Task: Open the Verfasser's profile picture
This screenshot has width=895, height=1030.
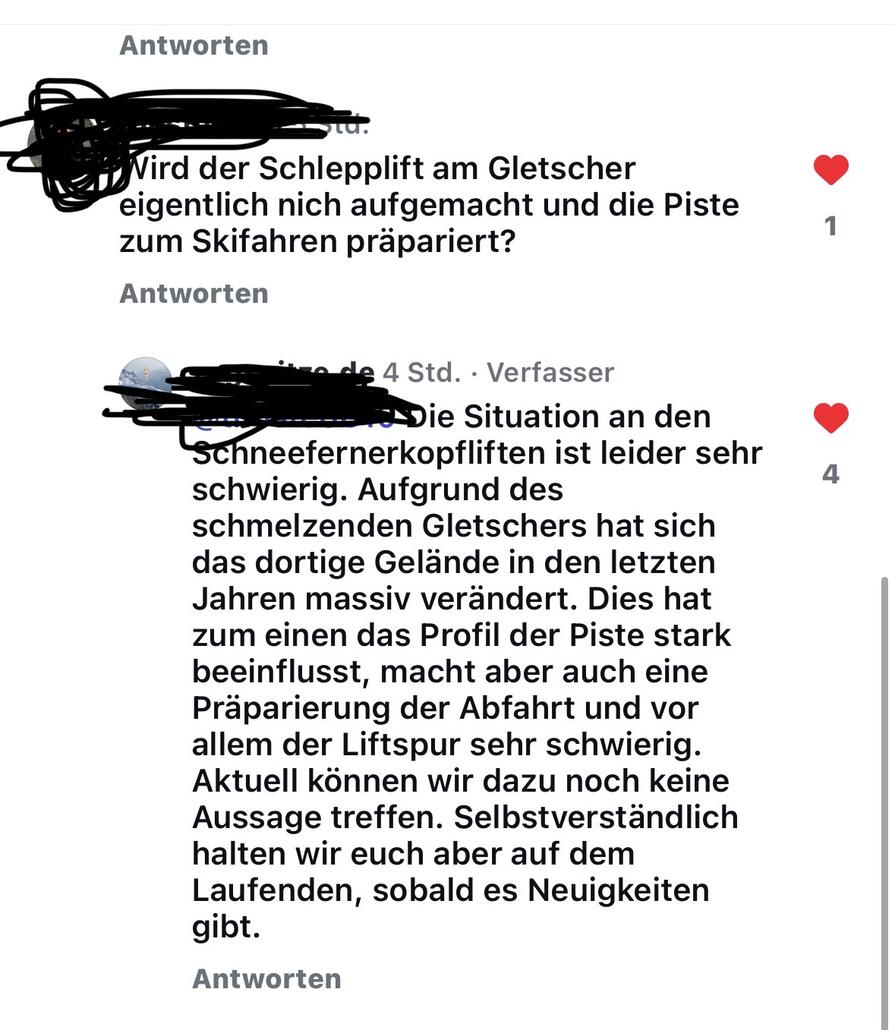Action: (x=146, y=382)
